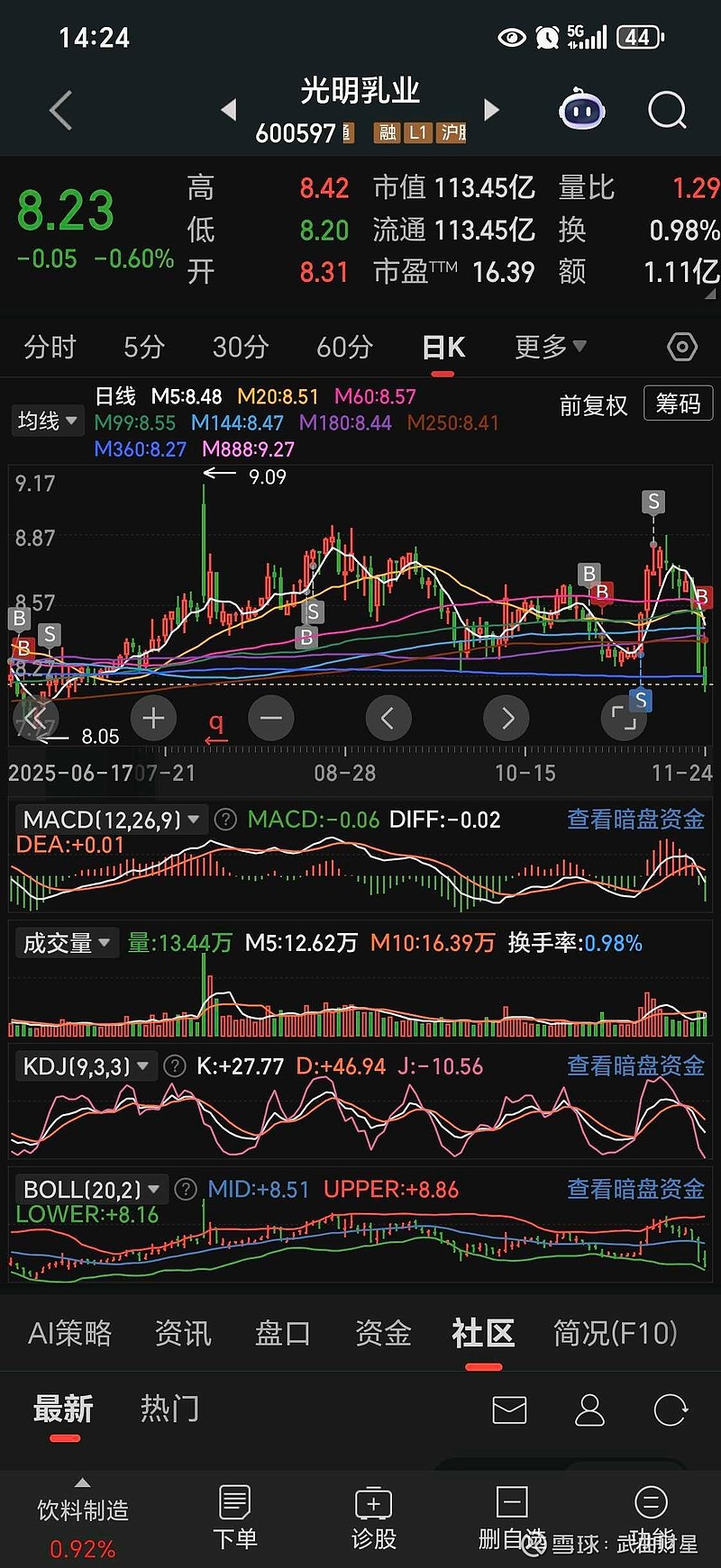Tap the 筹码 button

[x=678, y=403]
